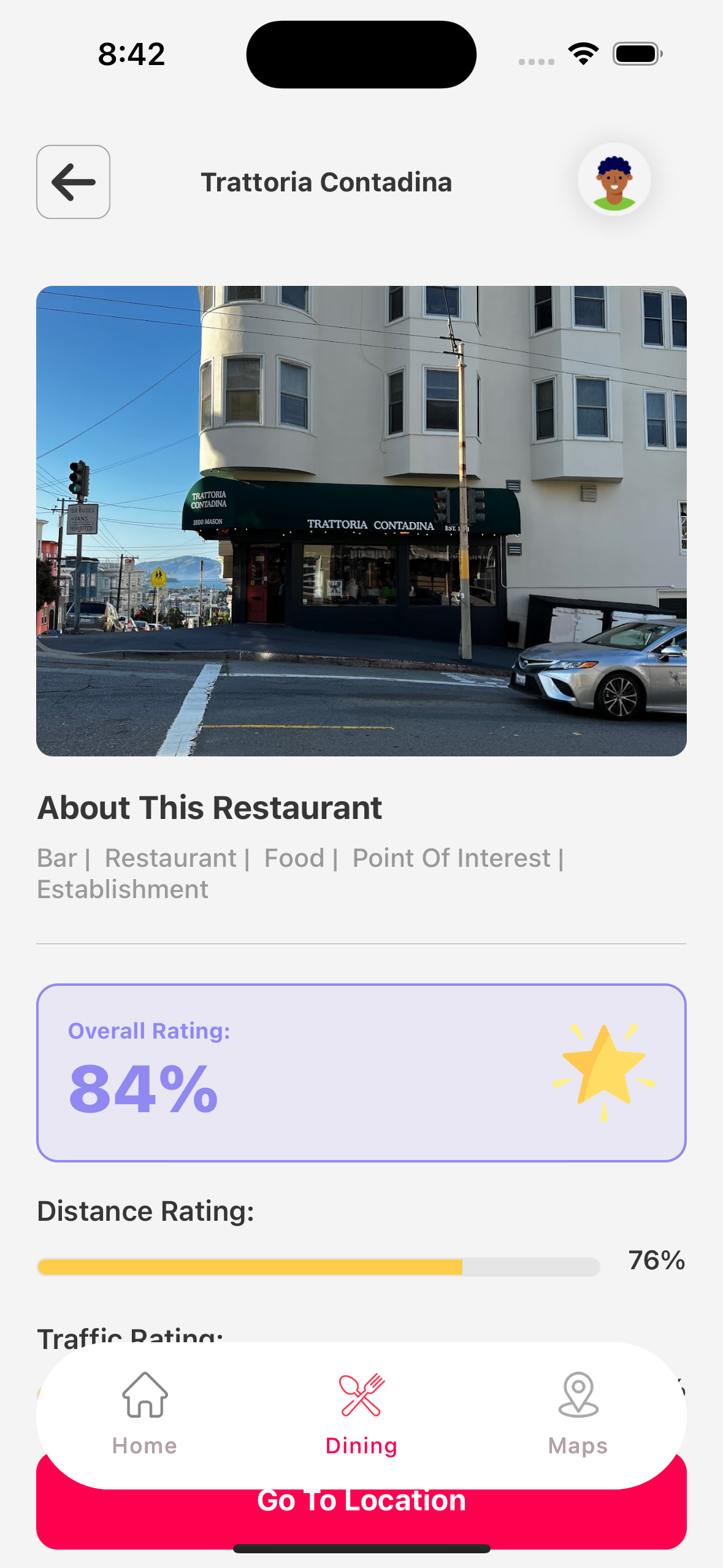Go back using the arrow button
The image size is (723, 1568).
tap(73, 182)
